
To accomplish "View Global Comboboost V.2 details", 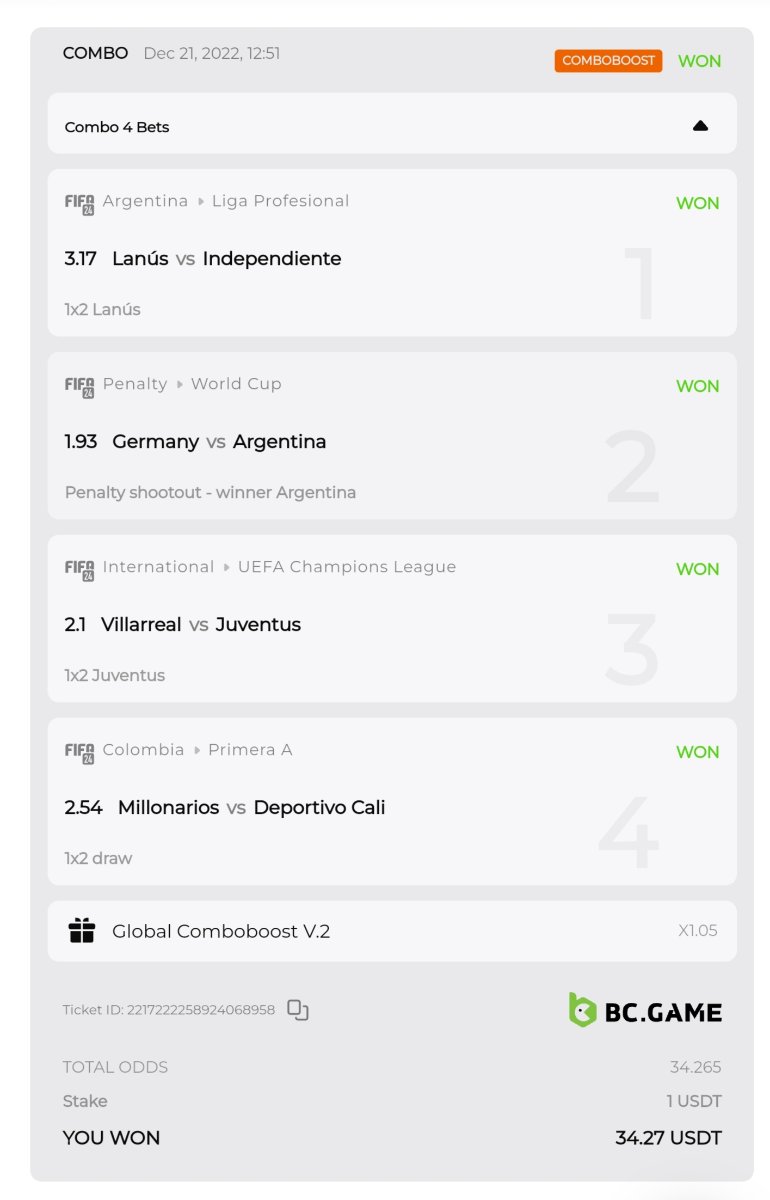I will [x=220, y=931].
